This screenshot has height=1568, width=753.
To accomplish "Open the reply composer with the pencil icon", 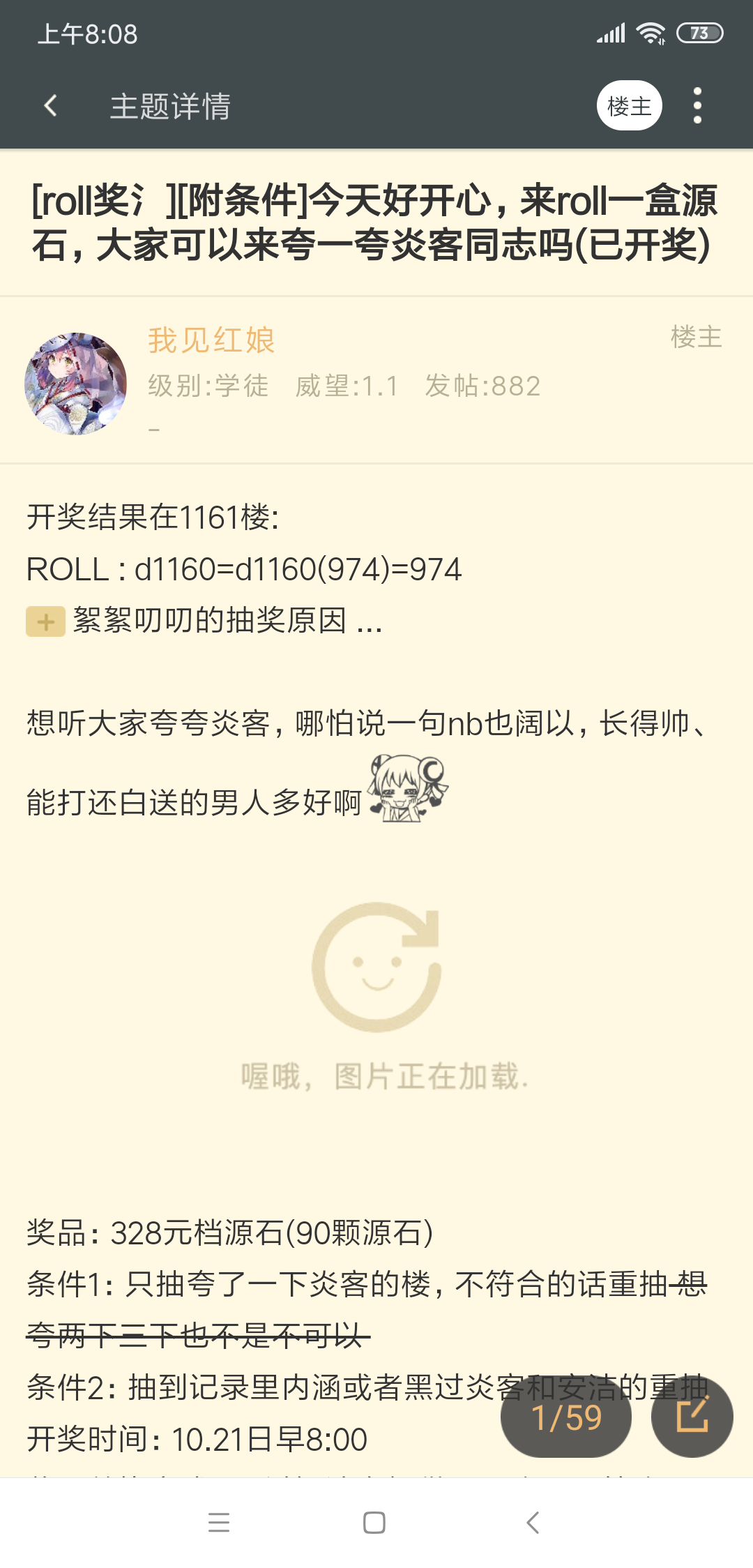I will pyautogui.click(x=691, y=1417).
